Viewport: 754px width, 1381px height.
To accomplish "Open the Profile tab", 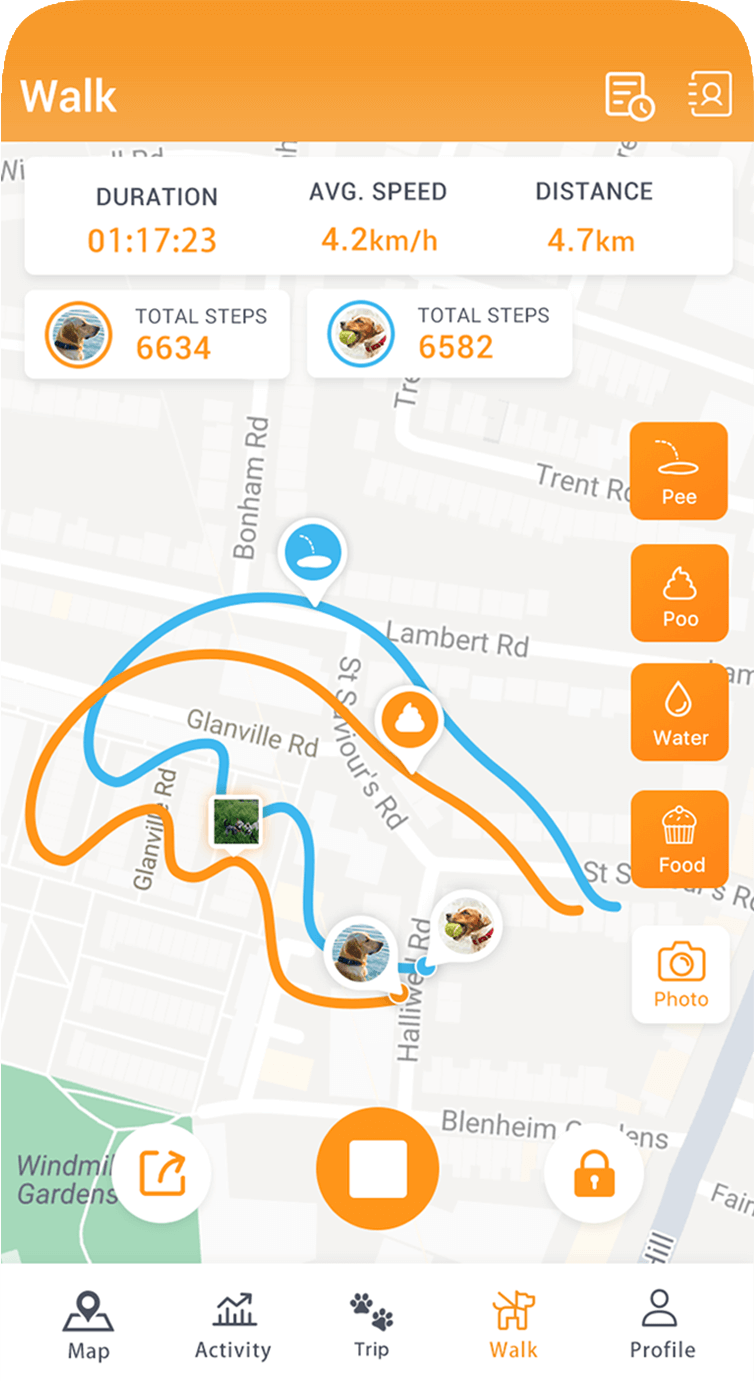I will click(662, 1322).
